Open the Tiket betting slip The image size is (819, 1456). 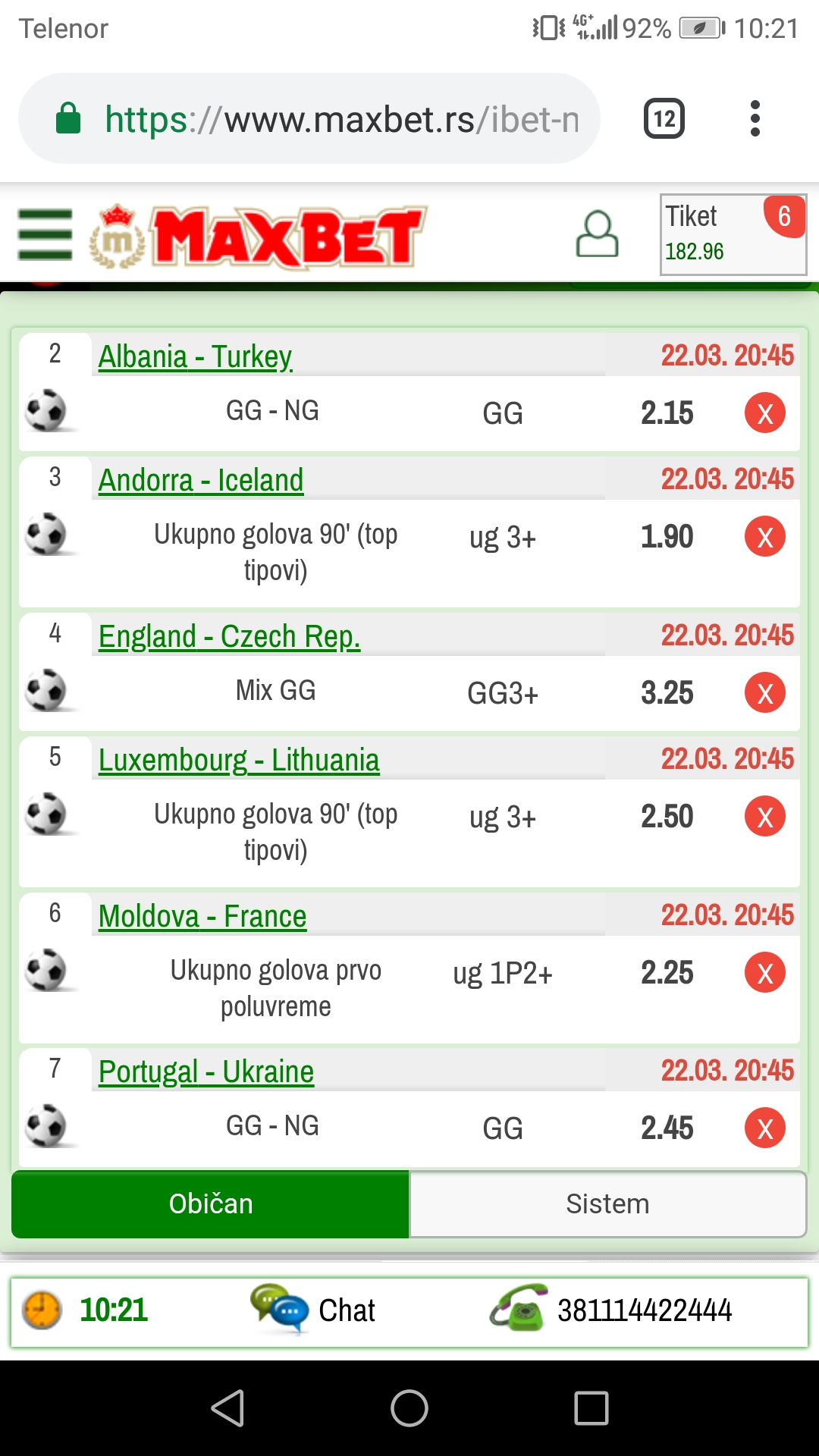[x=732, y=234]
